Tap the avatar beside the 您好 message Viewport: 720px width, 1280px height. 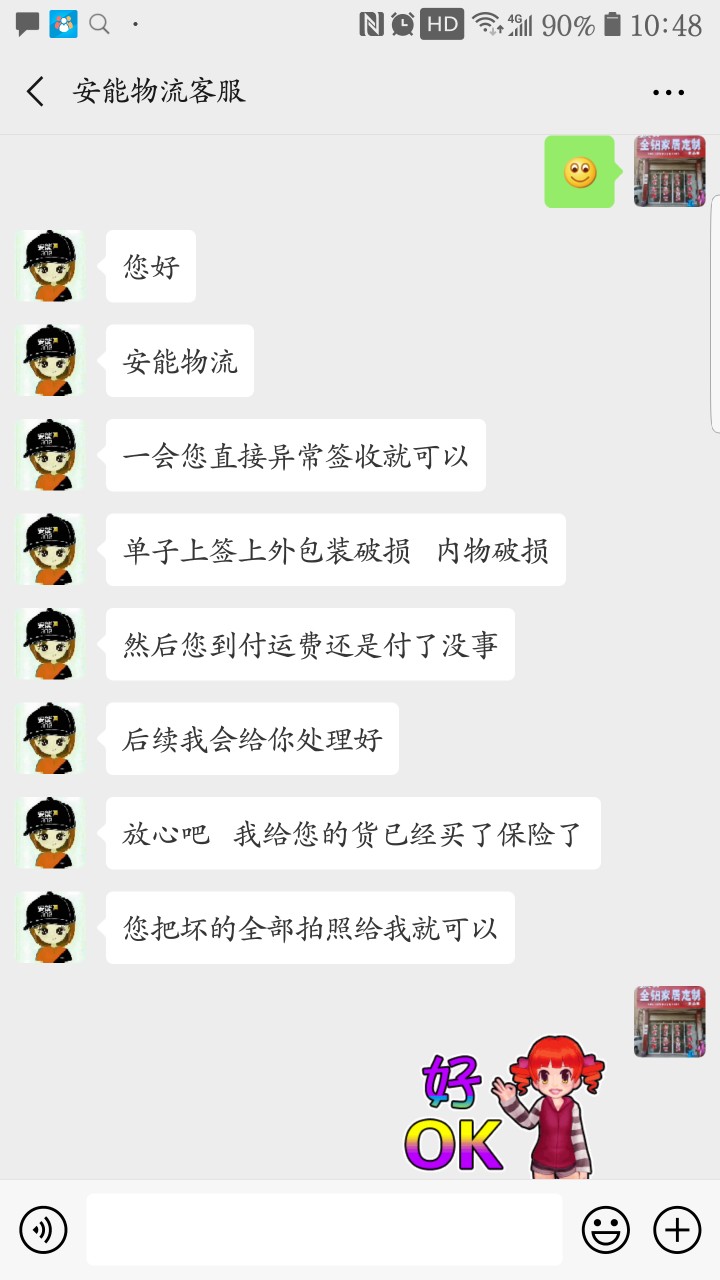50,266
